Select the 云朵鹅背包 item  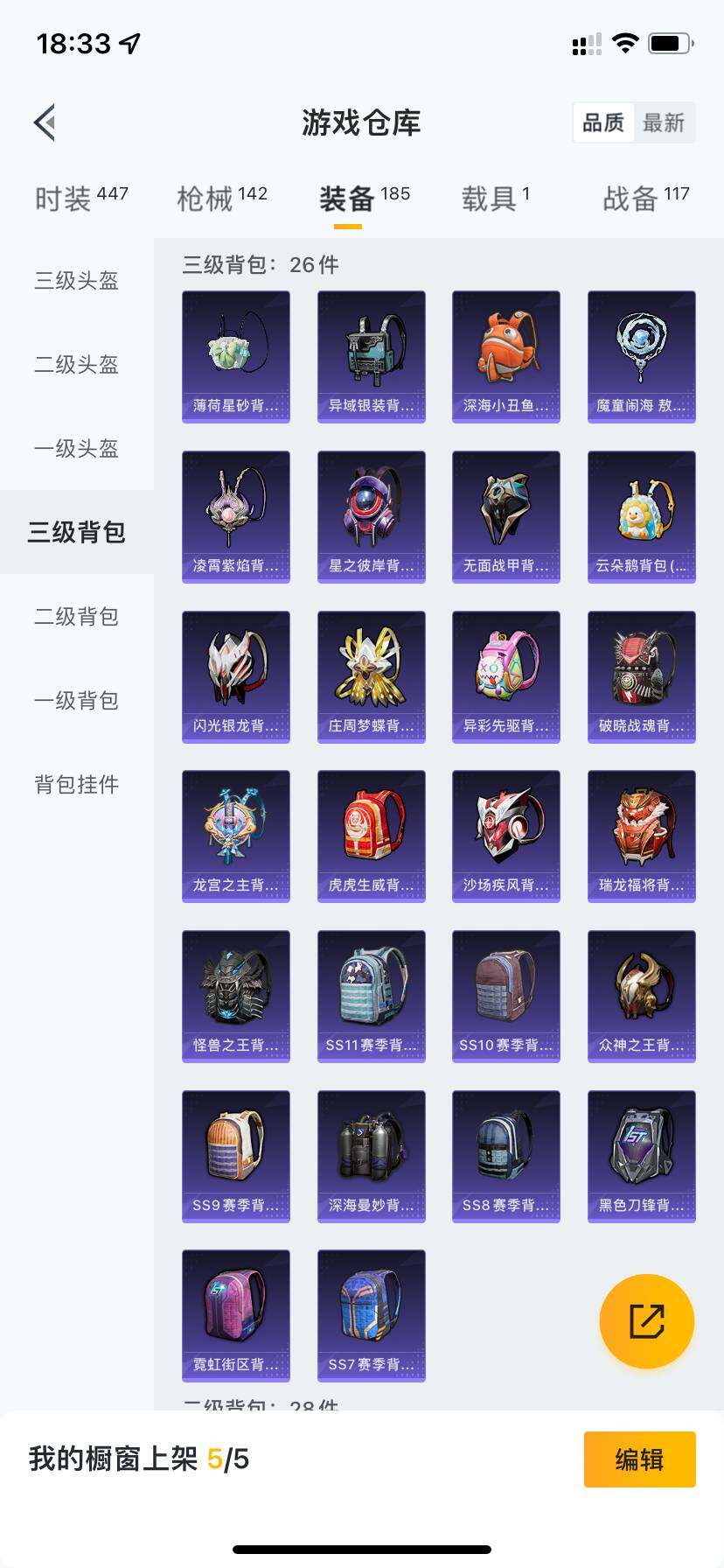point(641,515)
